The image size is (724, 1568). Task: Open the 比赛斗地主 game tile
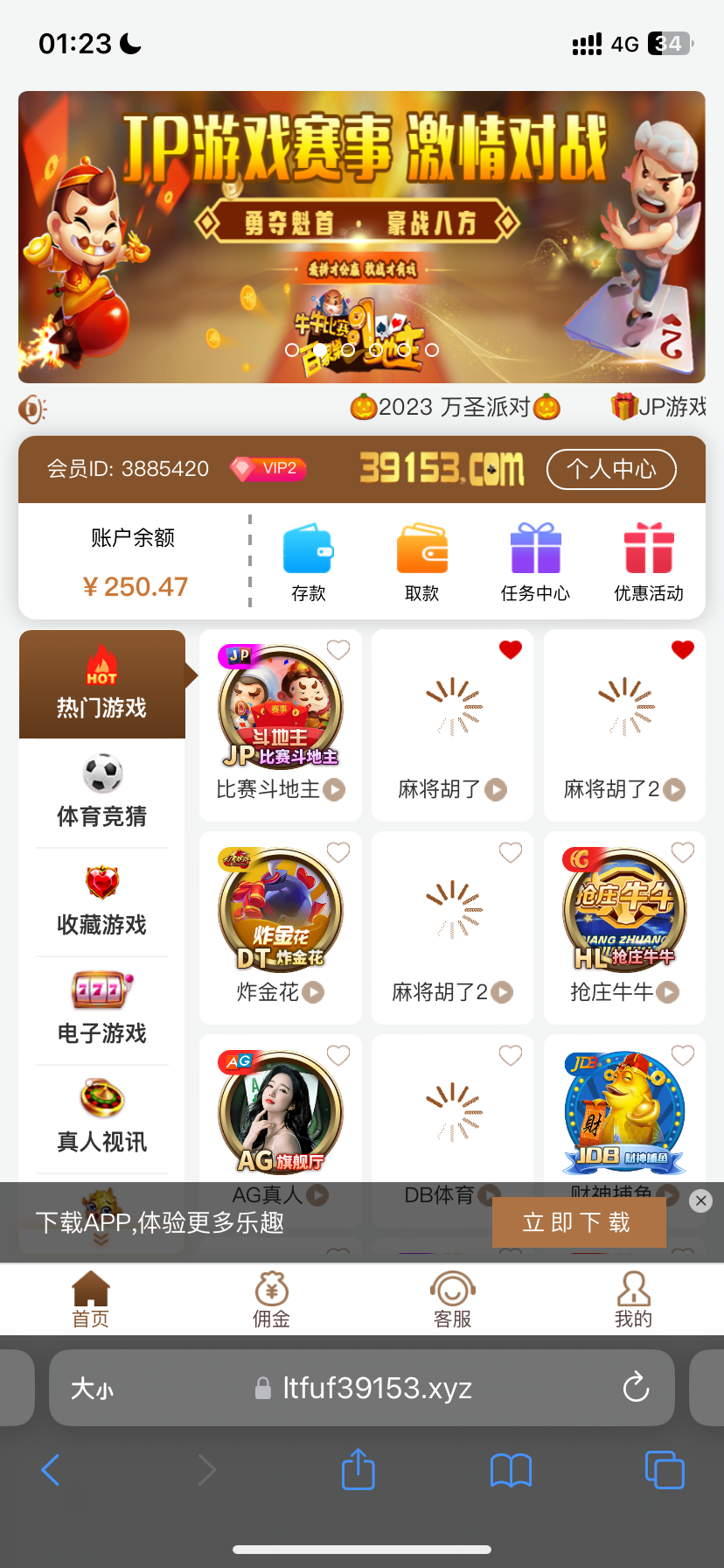click(280, 723)
